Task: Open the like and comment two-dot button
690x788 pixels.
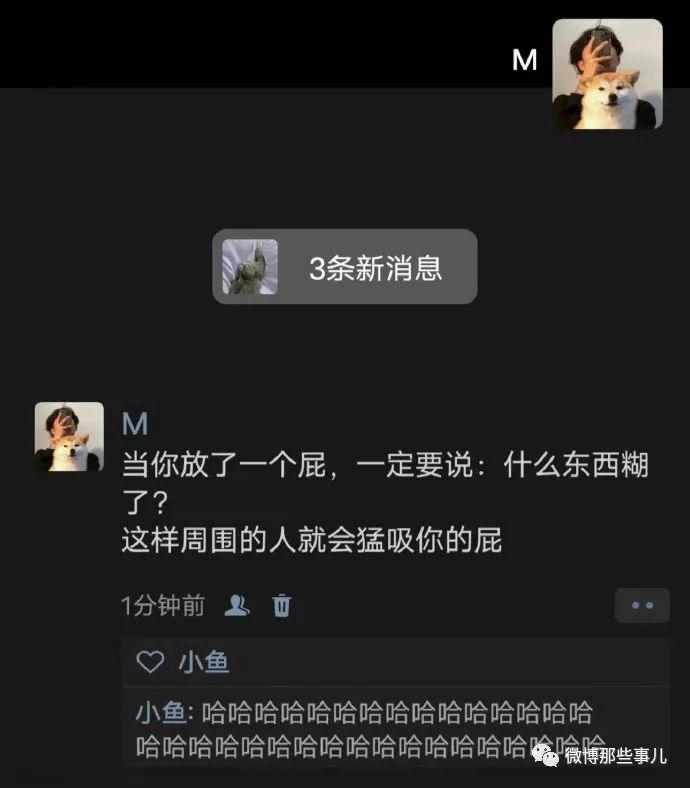Action: (x=641, y=605)
